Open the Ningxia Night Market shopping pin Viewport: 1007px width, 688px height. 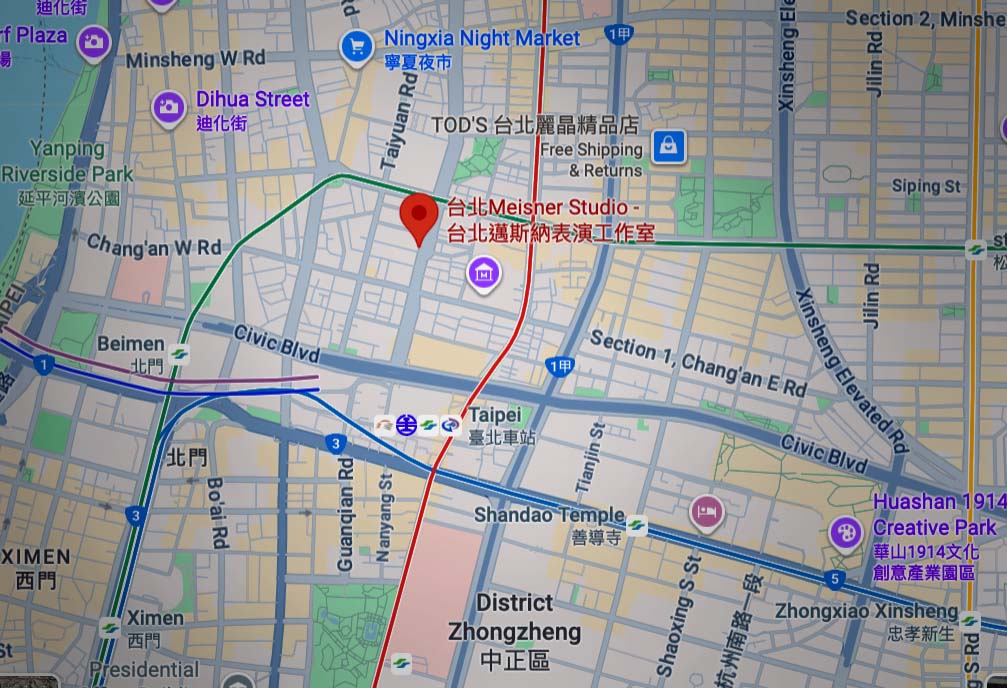[x=356, y=46]
